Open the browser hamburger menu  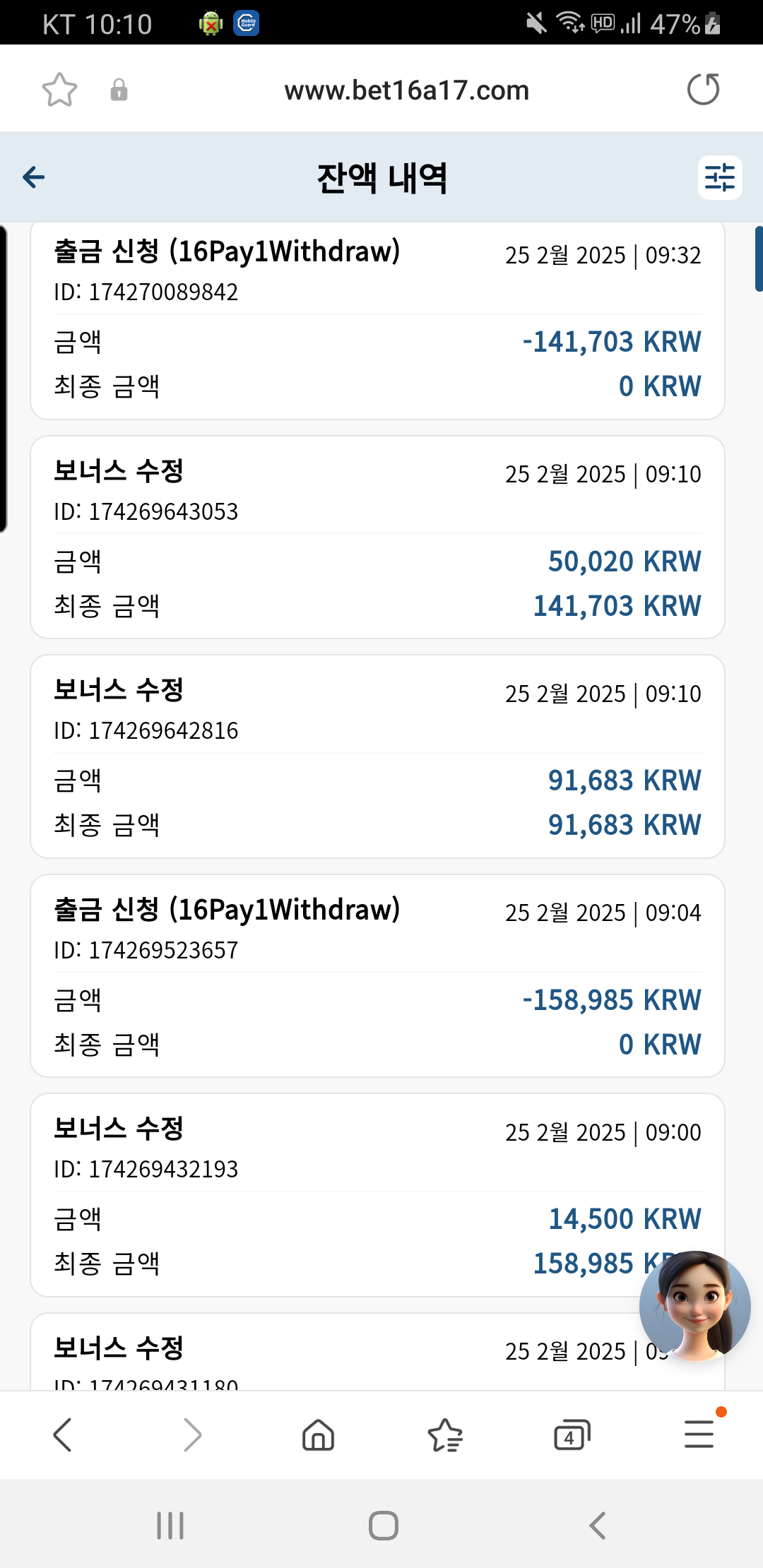(x=699, y=1434)
